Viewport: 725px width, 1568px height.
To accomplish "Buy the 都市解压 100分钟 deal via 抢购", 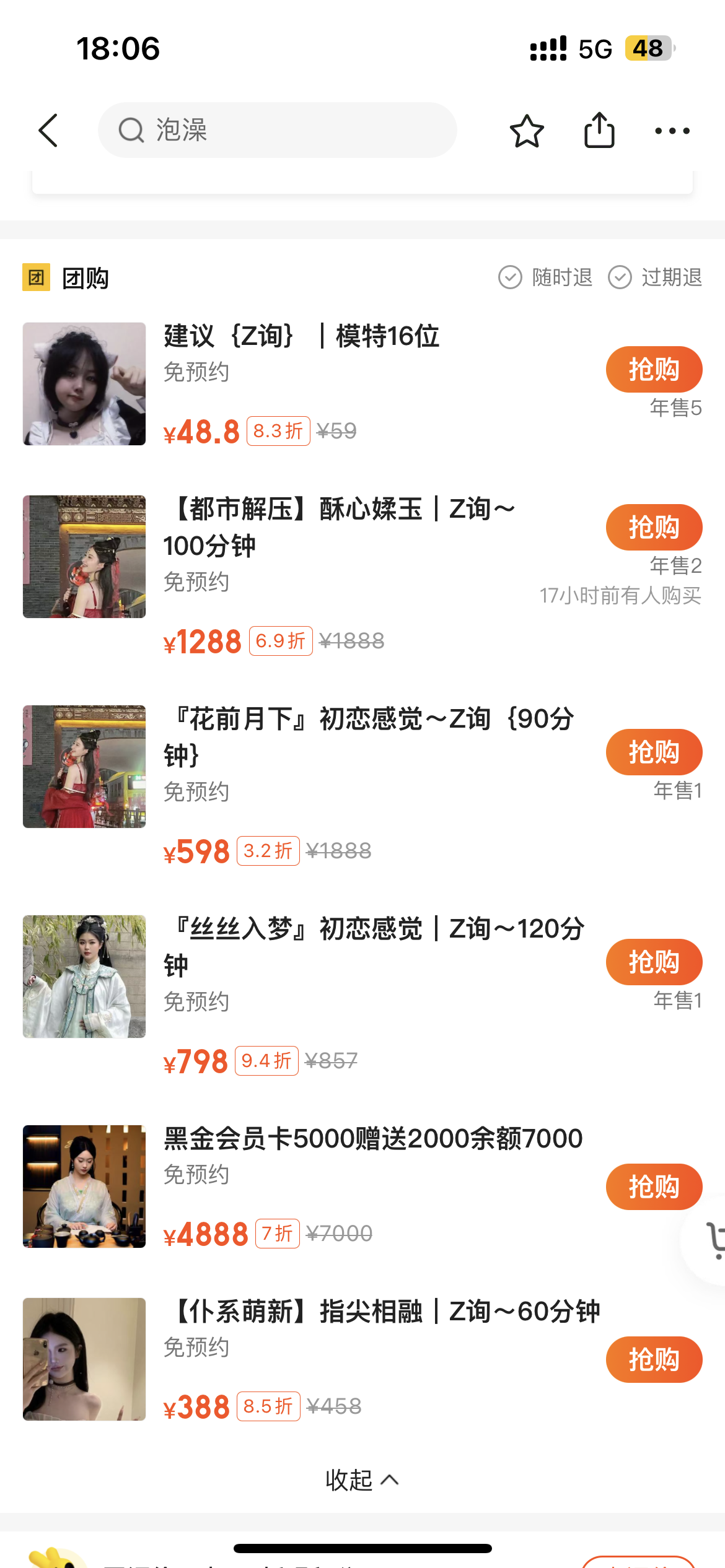I will click(654, 528).
